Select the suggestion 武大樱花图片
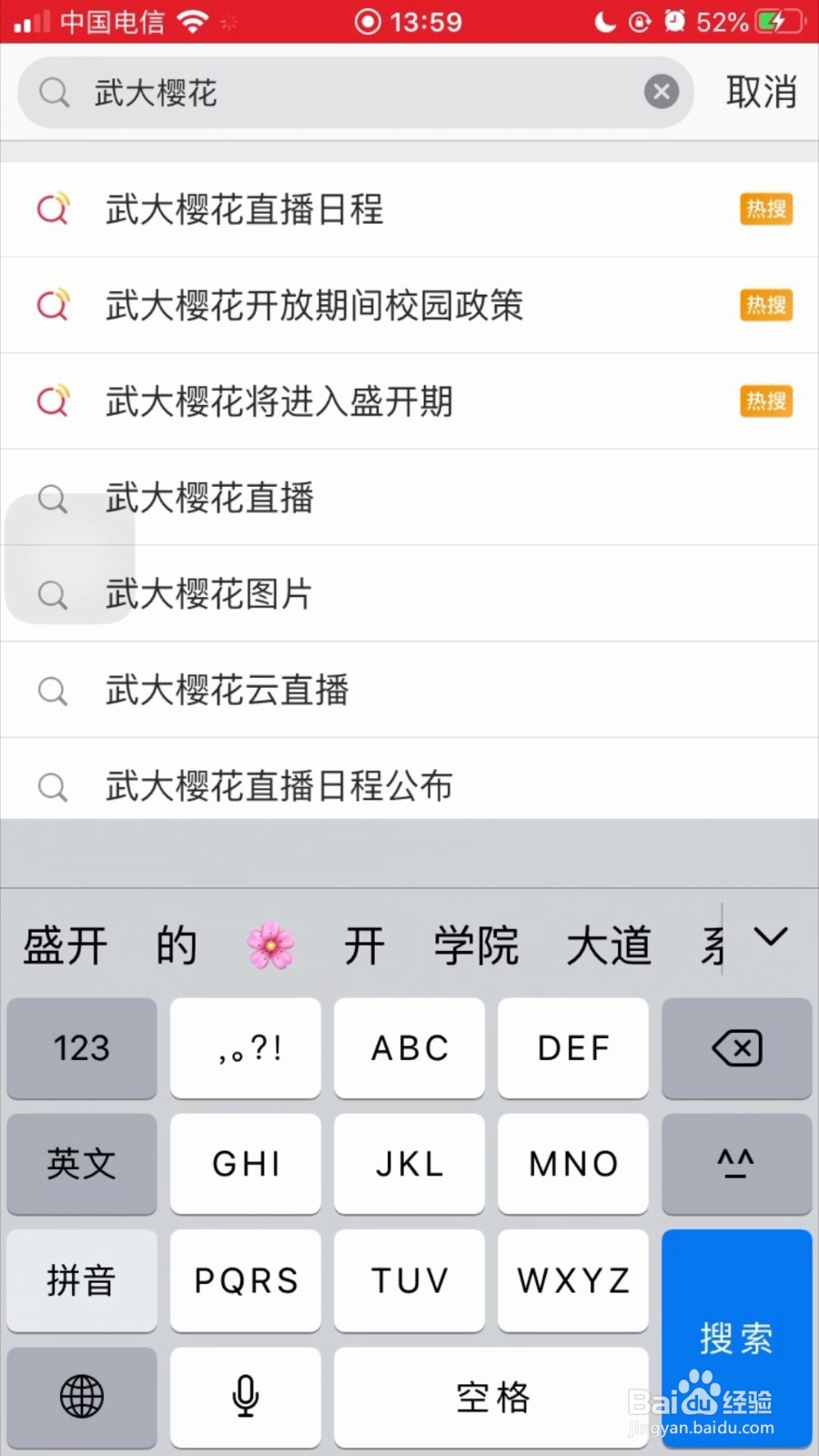Screen dimensions: 819x1456 [x=207, y=593]
